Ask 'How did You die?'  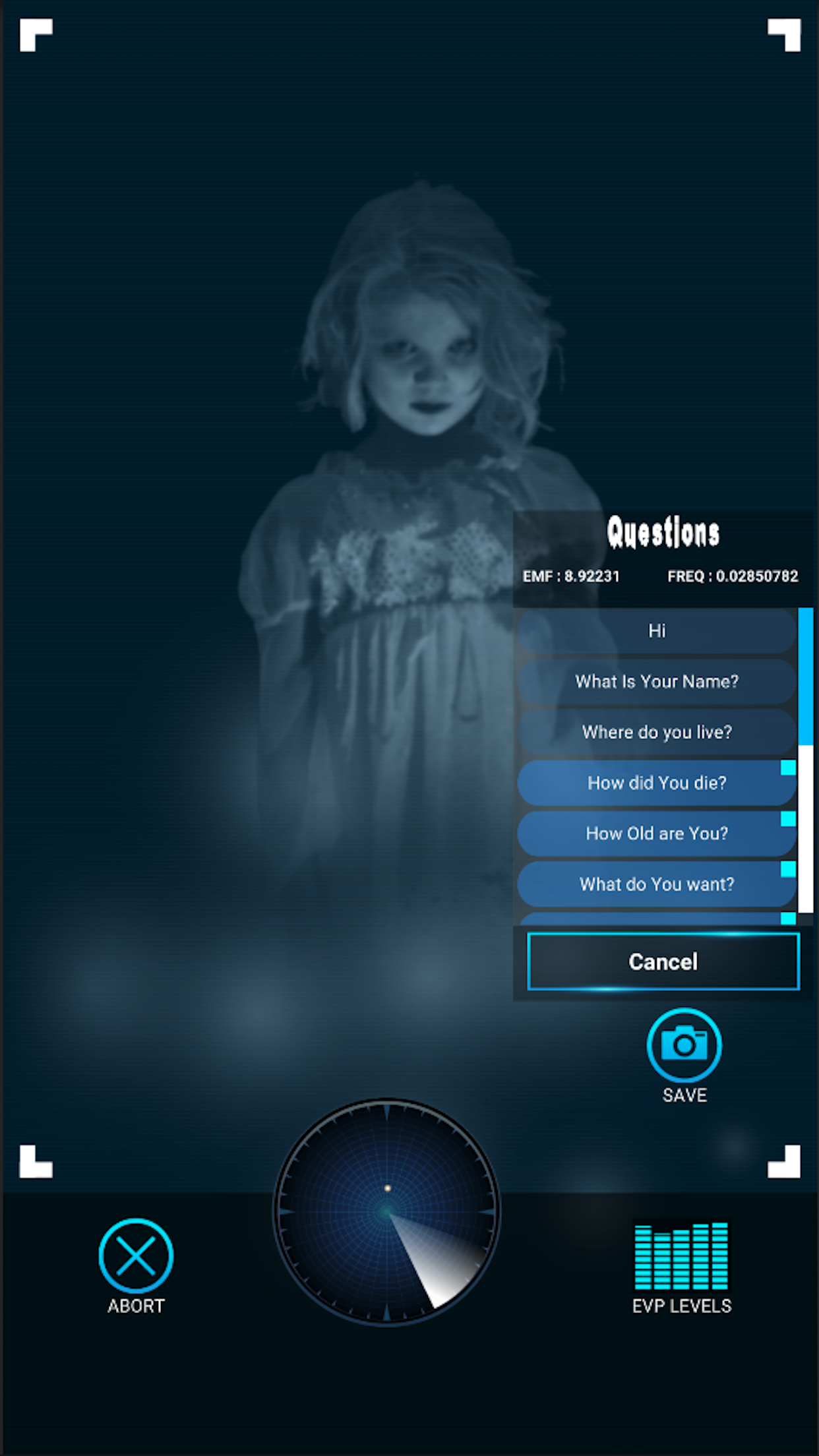[x=657, y=783]
